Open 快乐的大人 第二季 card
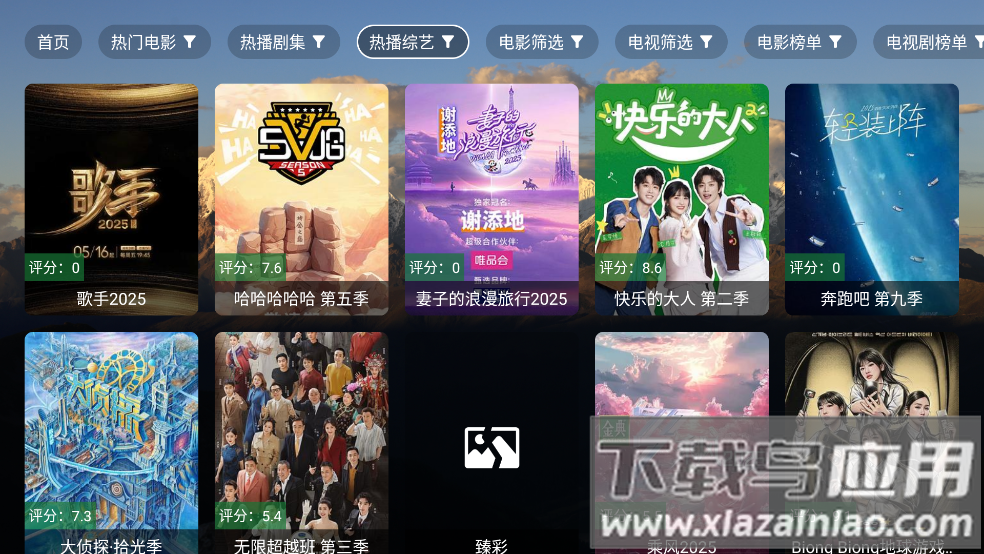This screenshot has height=554, width=984. tap(681, 199)
